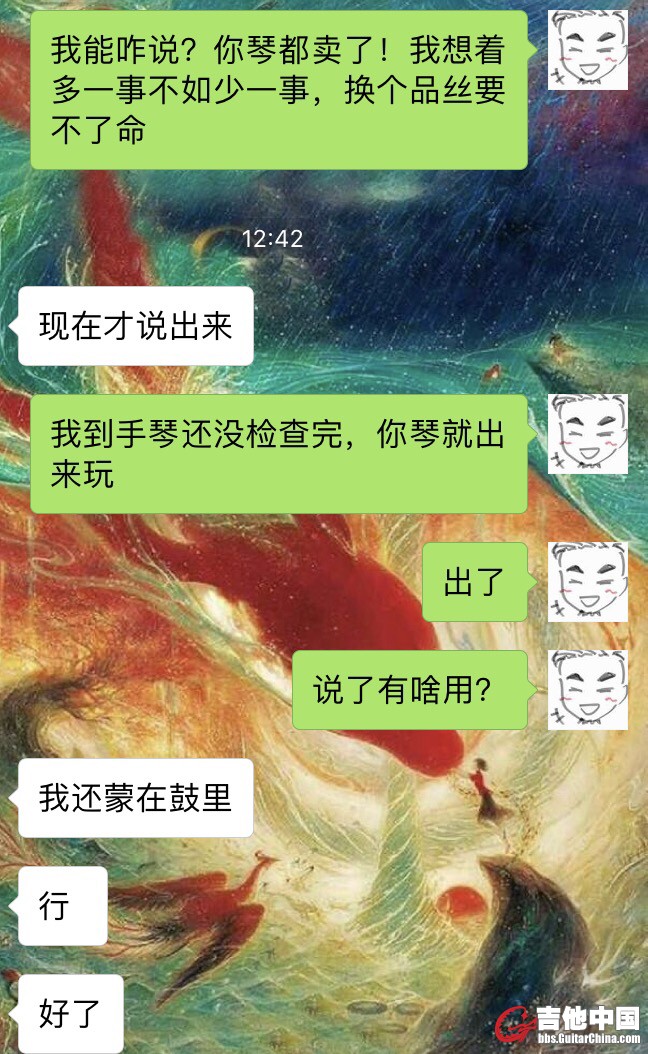Tap the avatar next to '我到手琴还没检查完' message
Screen dimensions: 648x1054
click(588, 434)
